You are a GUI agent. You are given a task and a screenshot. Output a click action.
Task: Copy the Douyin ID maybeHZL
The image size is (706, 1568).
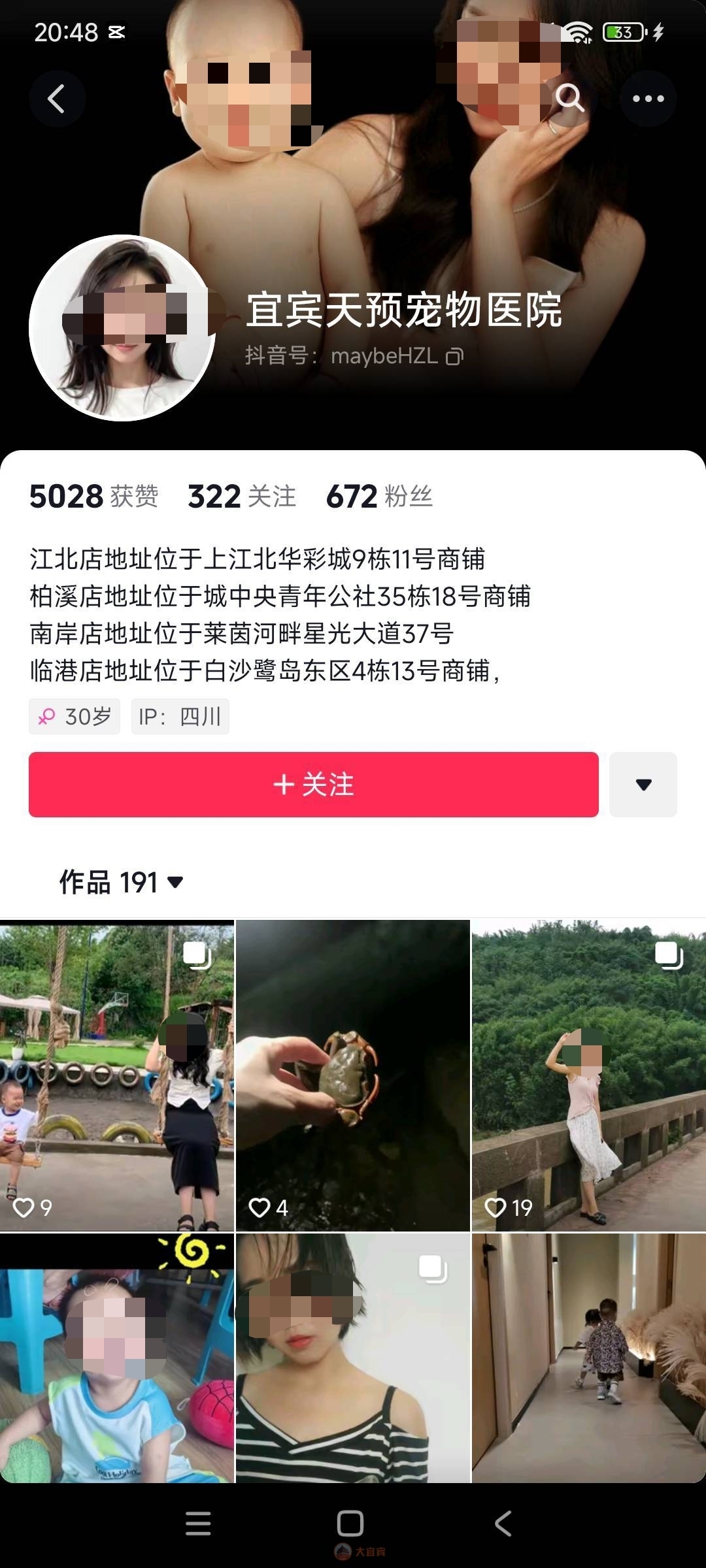454,357
